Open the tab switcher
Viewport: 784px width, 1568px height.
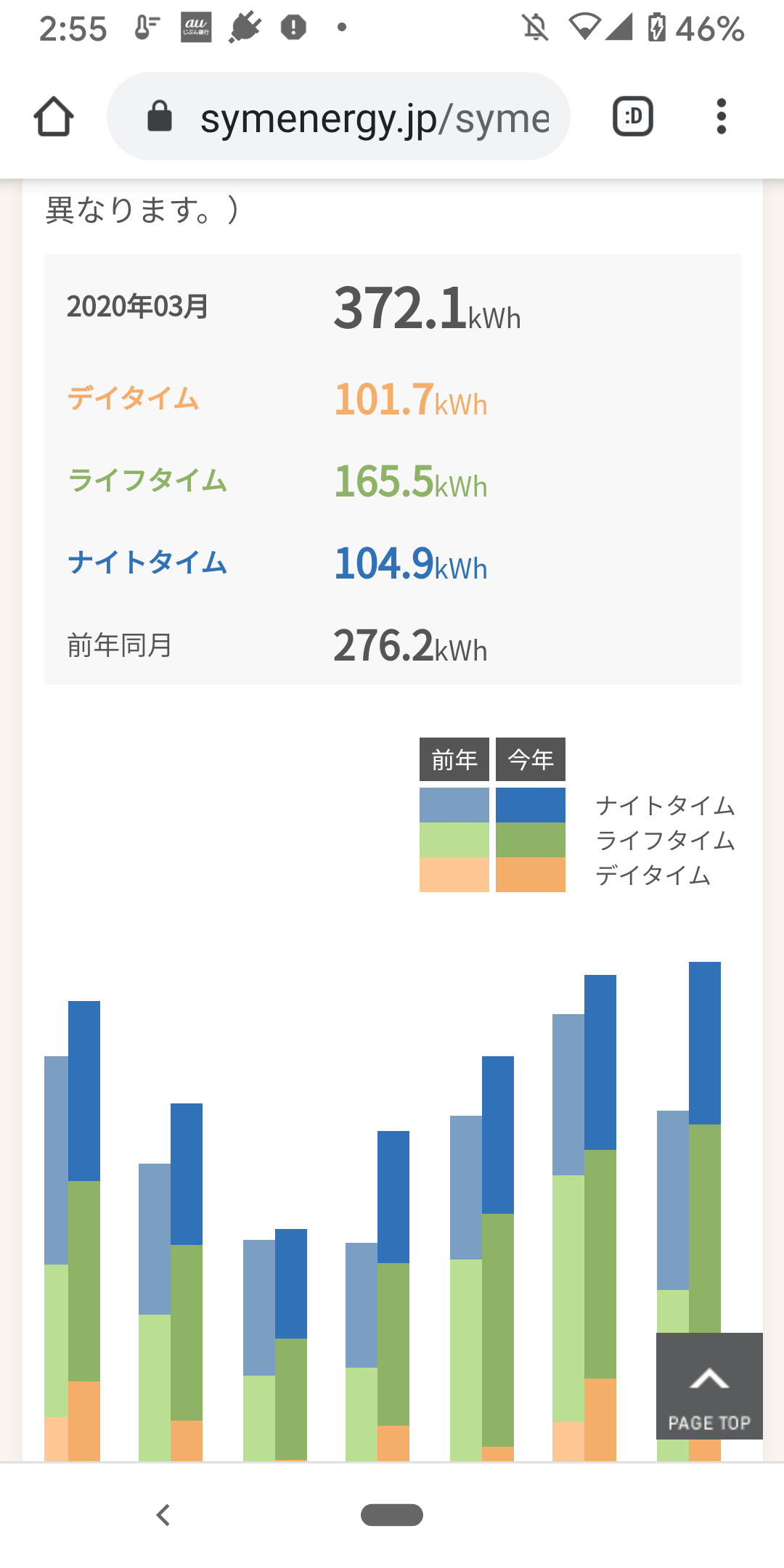pyautogui.click(x=633, y=116)
